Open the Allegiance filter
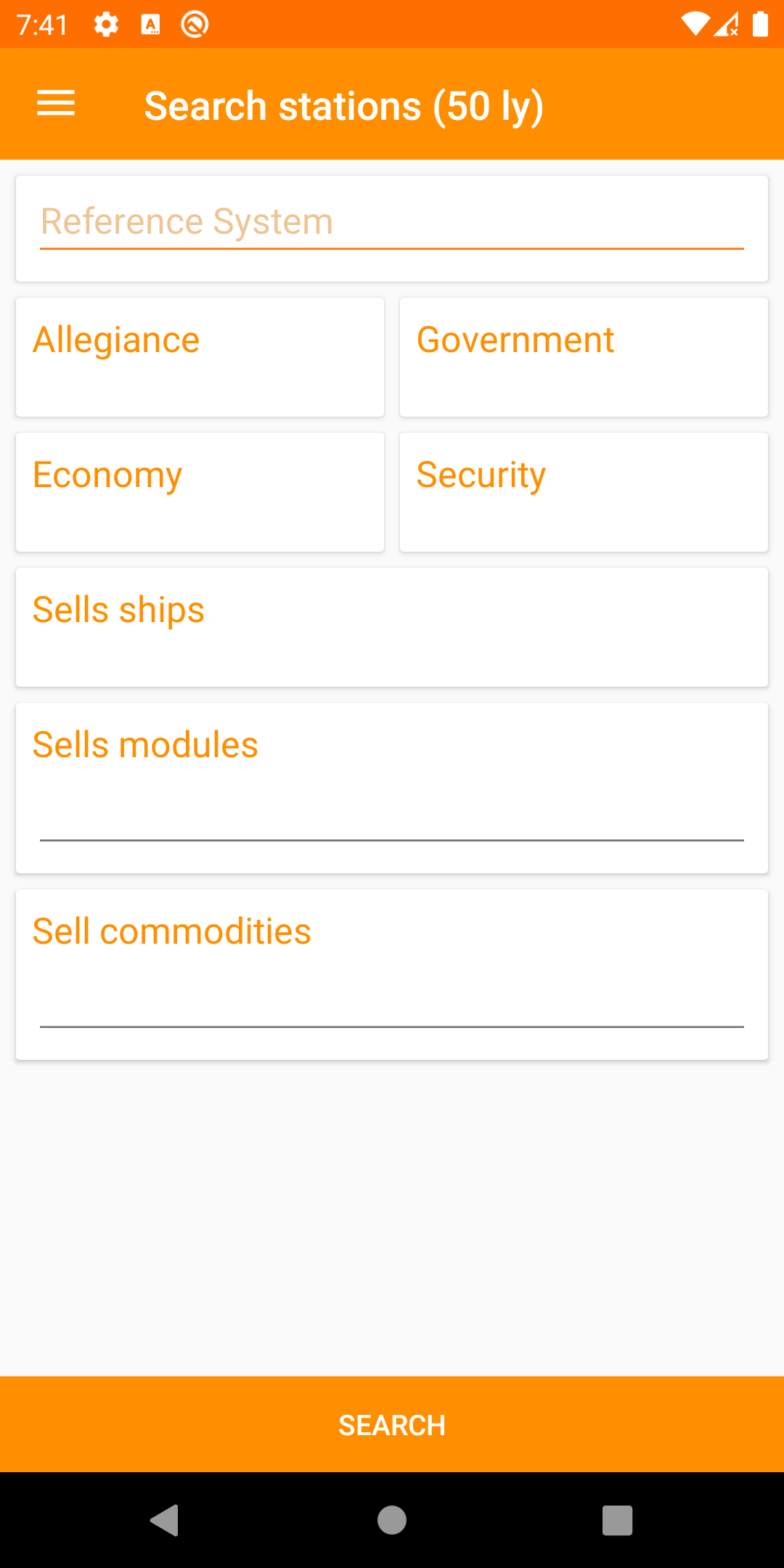This screenshot has height=1568, width=784. click(x=200, y=357)
